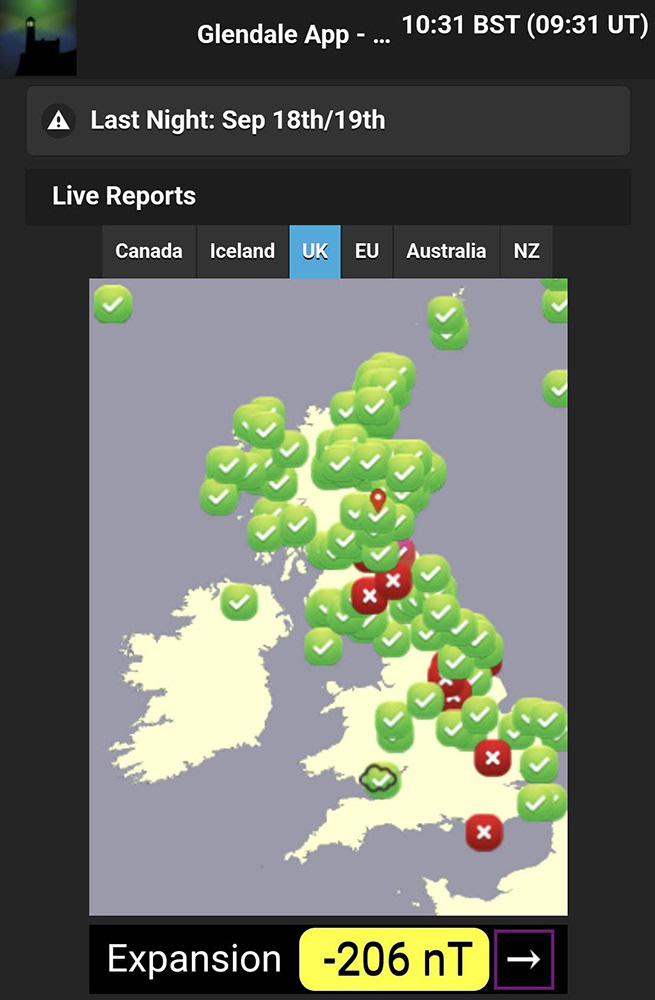Open Last Night: Sep 18th/19th alert

[x=328, y=121]
